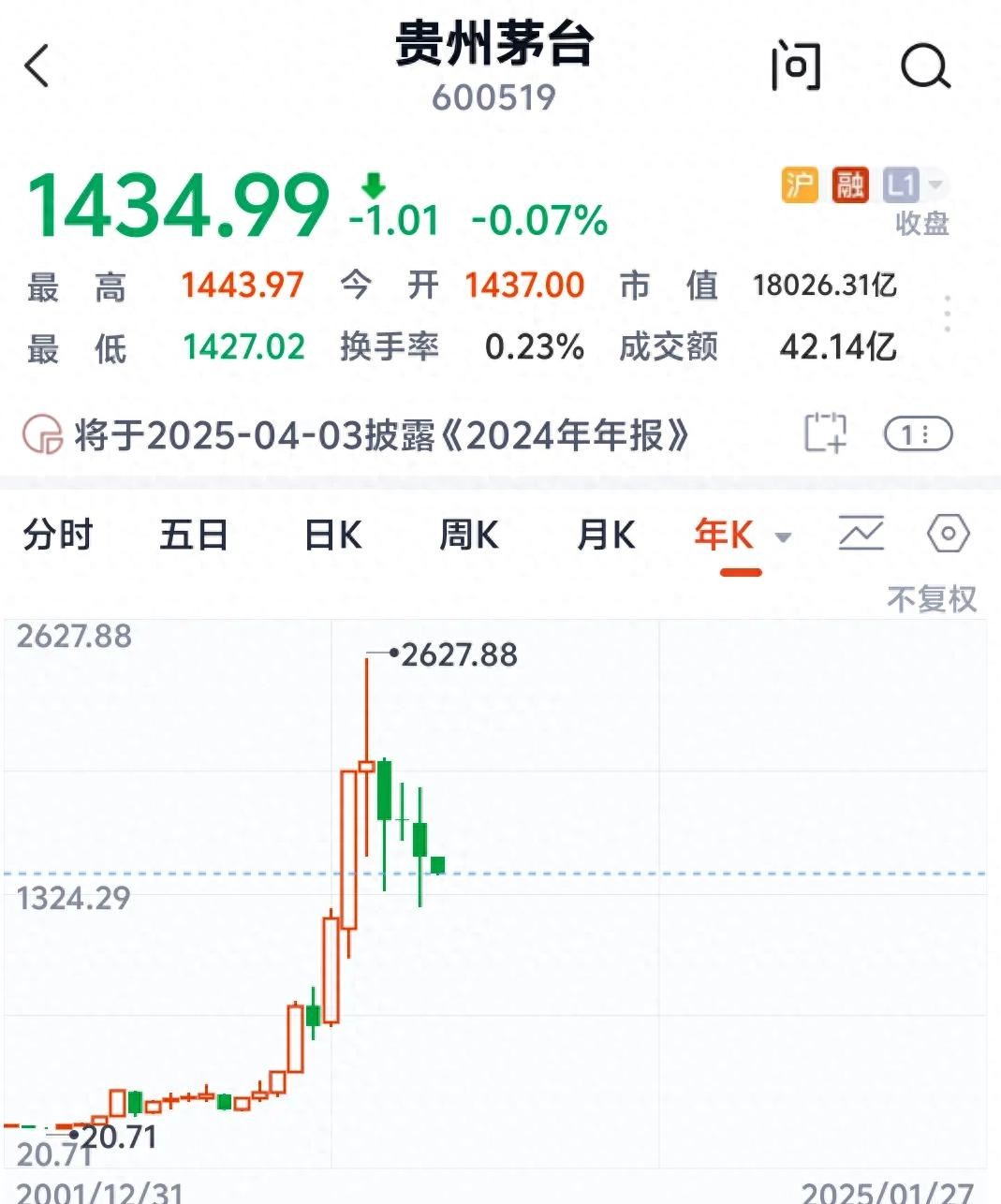The width and height of the screenshot is (1001, 1204).
Task: Open the 问 ask assistant icon
Action: pyautogui.click(x=795, y=67)
